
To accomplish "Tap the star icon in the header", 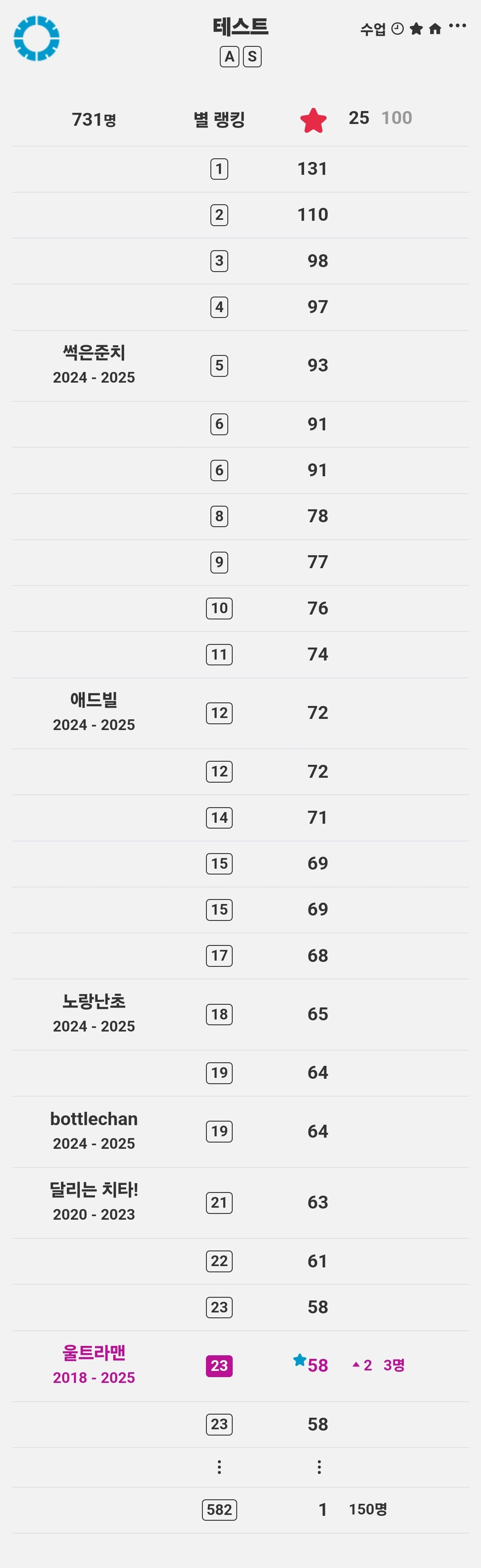I will (416, 29).
